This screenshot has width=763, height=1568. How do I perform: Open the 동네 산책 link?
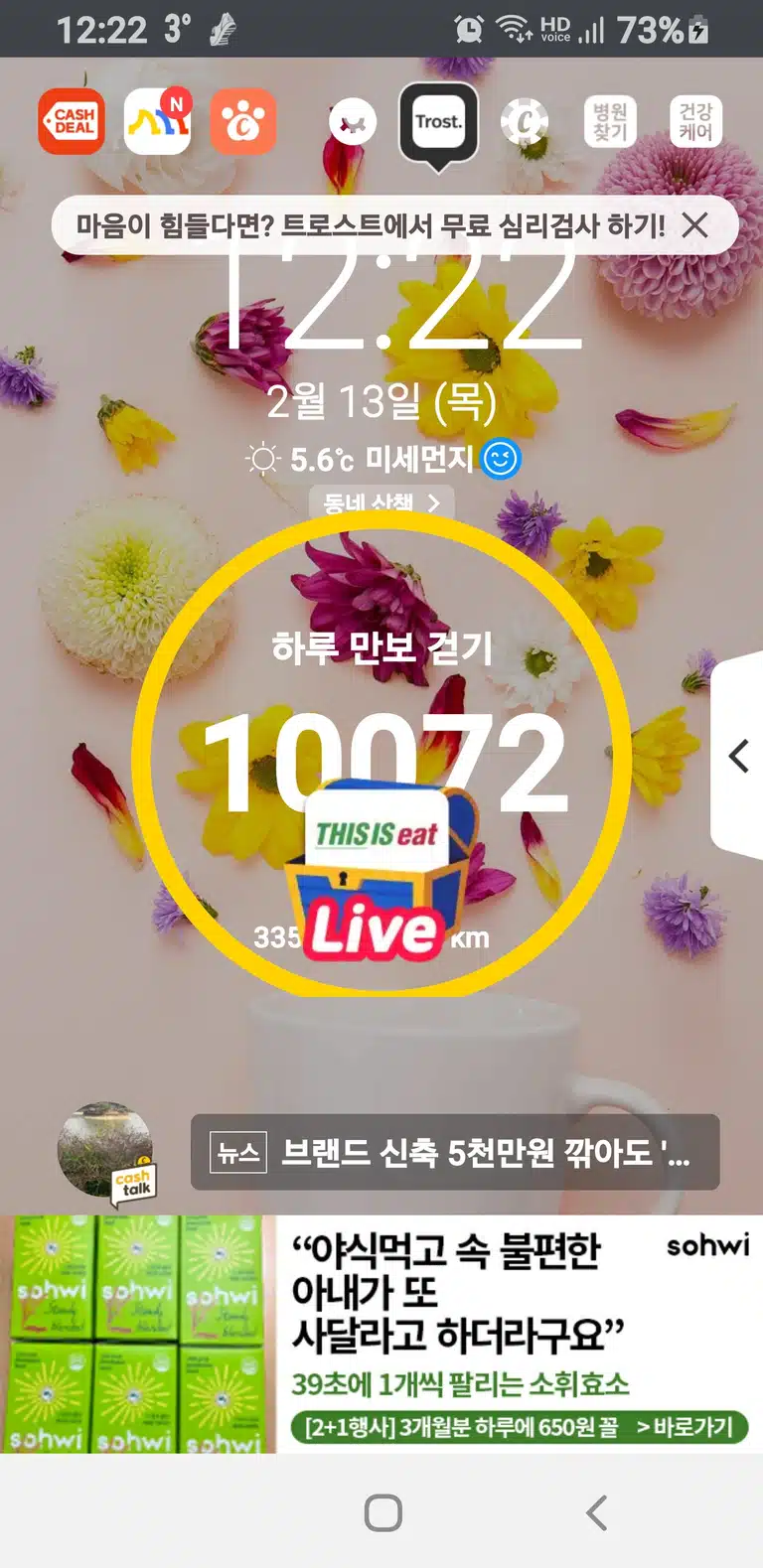(x=381, y=502)
